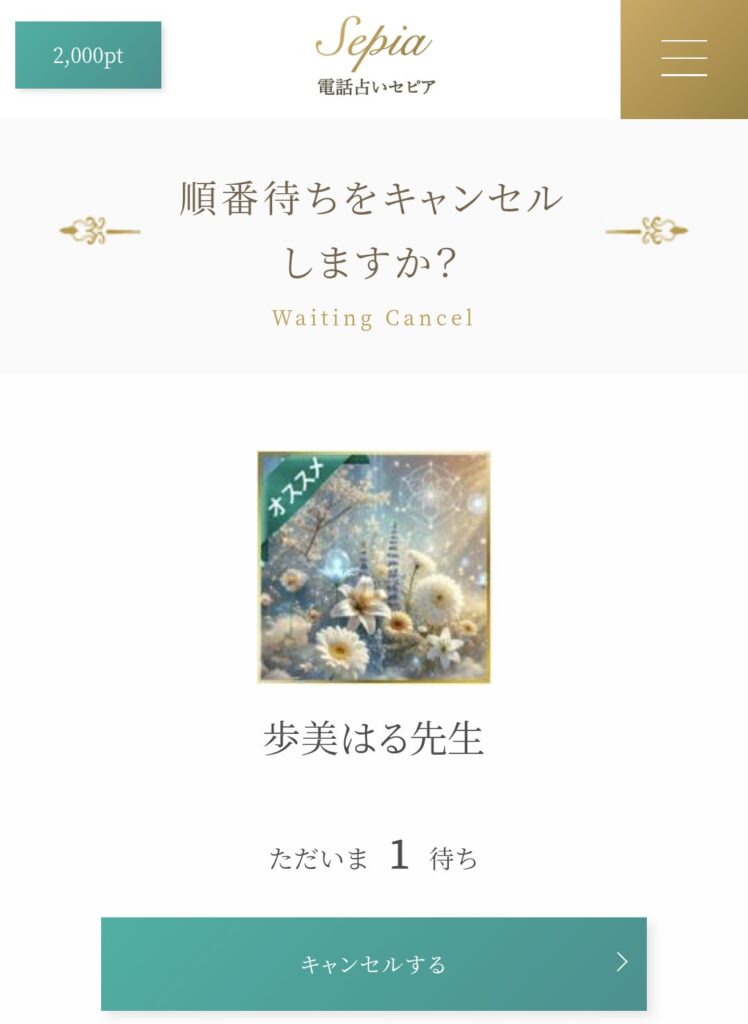Confirm cancellation with the teal button
The height and width of the screenshot is (1024, 748).
(x=374, y=965)
